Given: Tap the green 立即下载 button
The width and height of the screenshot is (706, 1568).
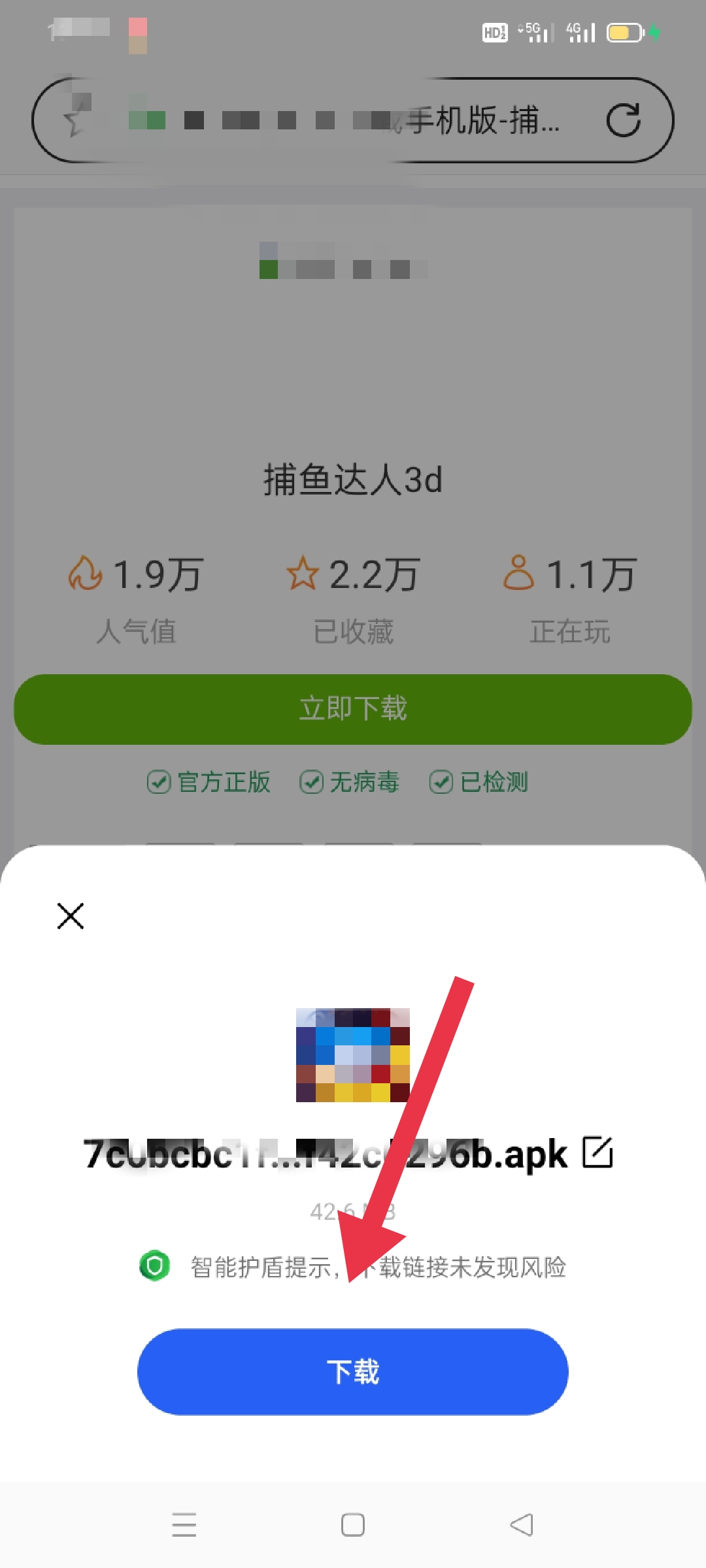Looking at the screenshot, I should coord(352,709).
